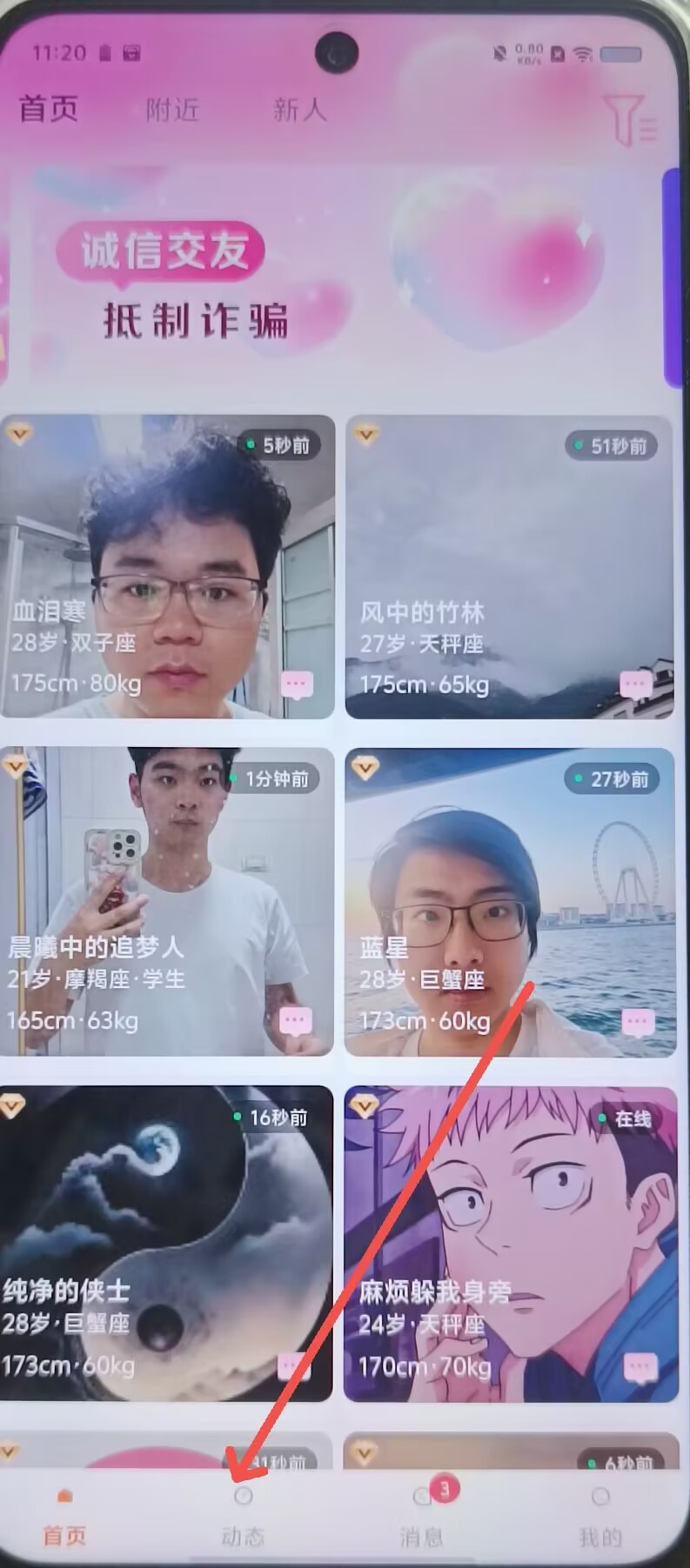Switch to the 新人 tab
Screen dimensions: 690x1568
[299, 110]
